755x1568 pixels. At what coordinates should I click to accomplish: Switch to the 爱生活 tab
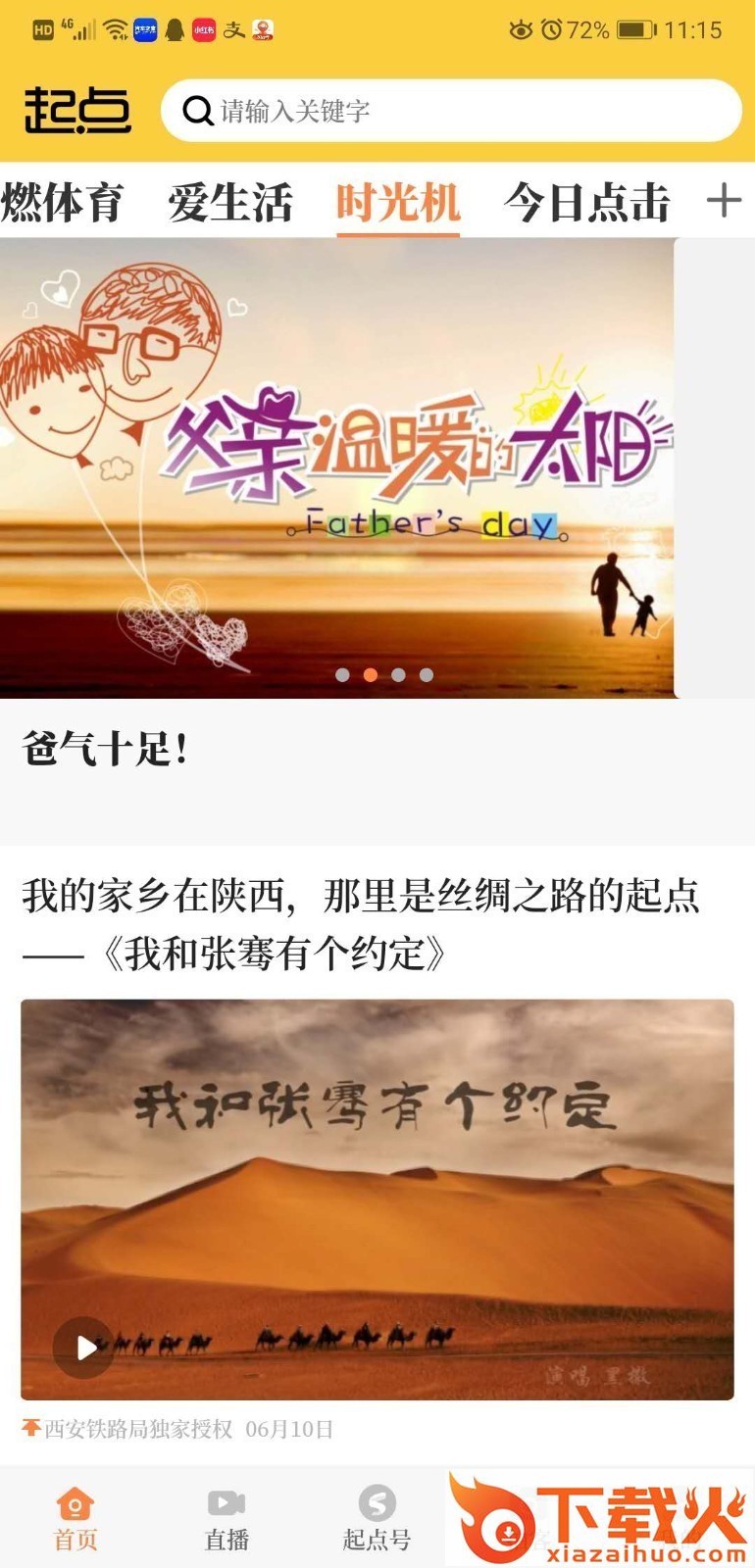[x=230, y=203]
